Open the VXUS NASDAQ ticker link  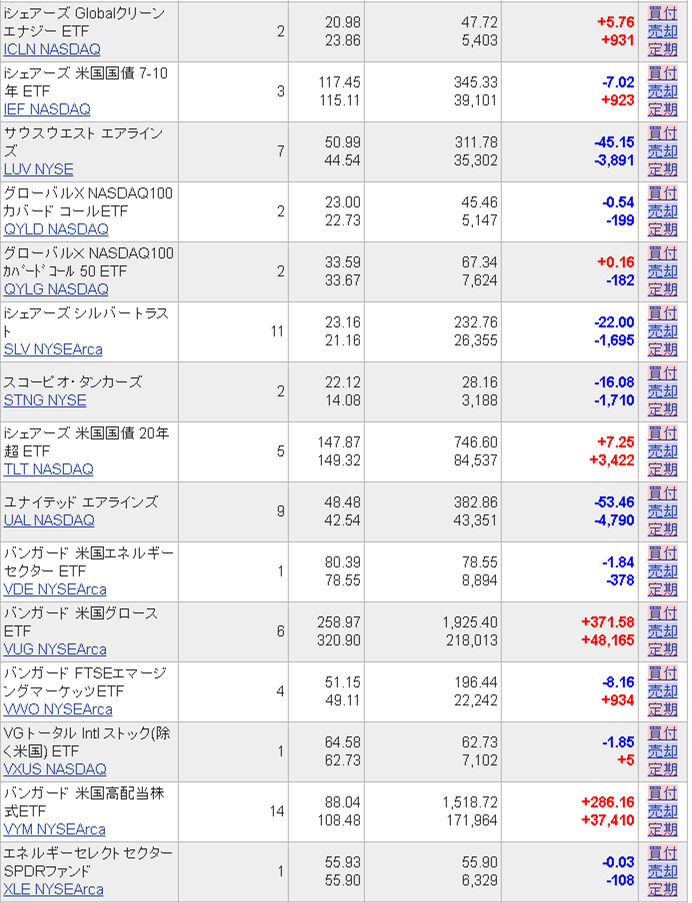pos(55,769)
